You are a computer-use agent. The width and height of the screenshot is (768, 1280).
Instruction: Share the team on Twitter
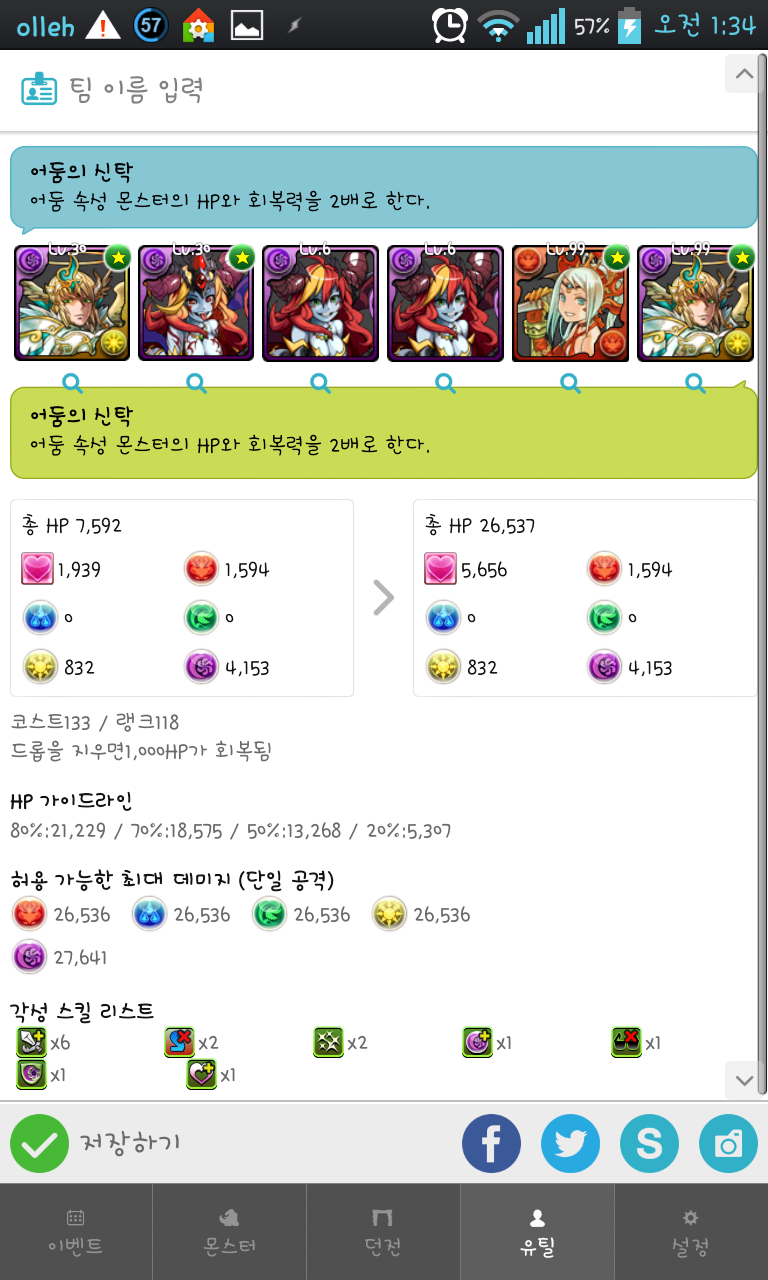(x=570, y=1143)
